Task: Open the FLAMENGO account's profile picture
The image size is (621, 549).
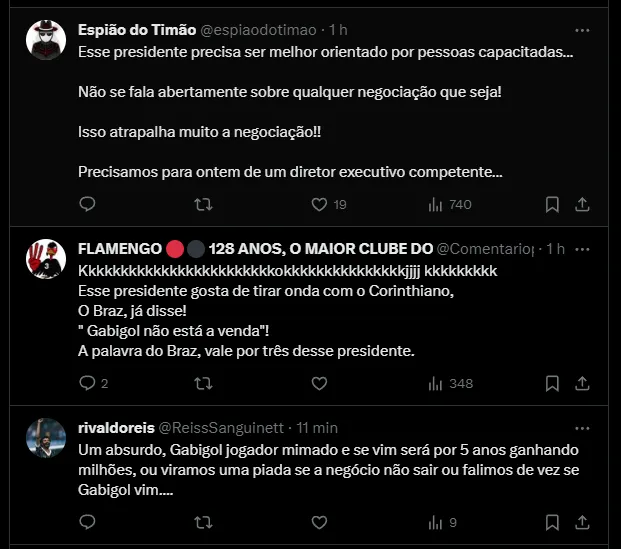Action: pos(46,260)
